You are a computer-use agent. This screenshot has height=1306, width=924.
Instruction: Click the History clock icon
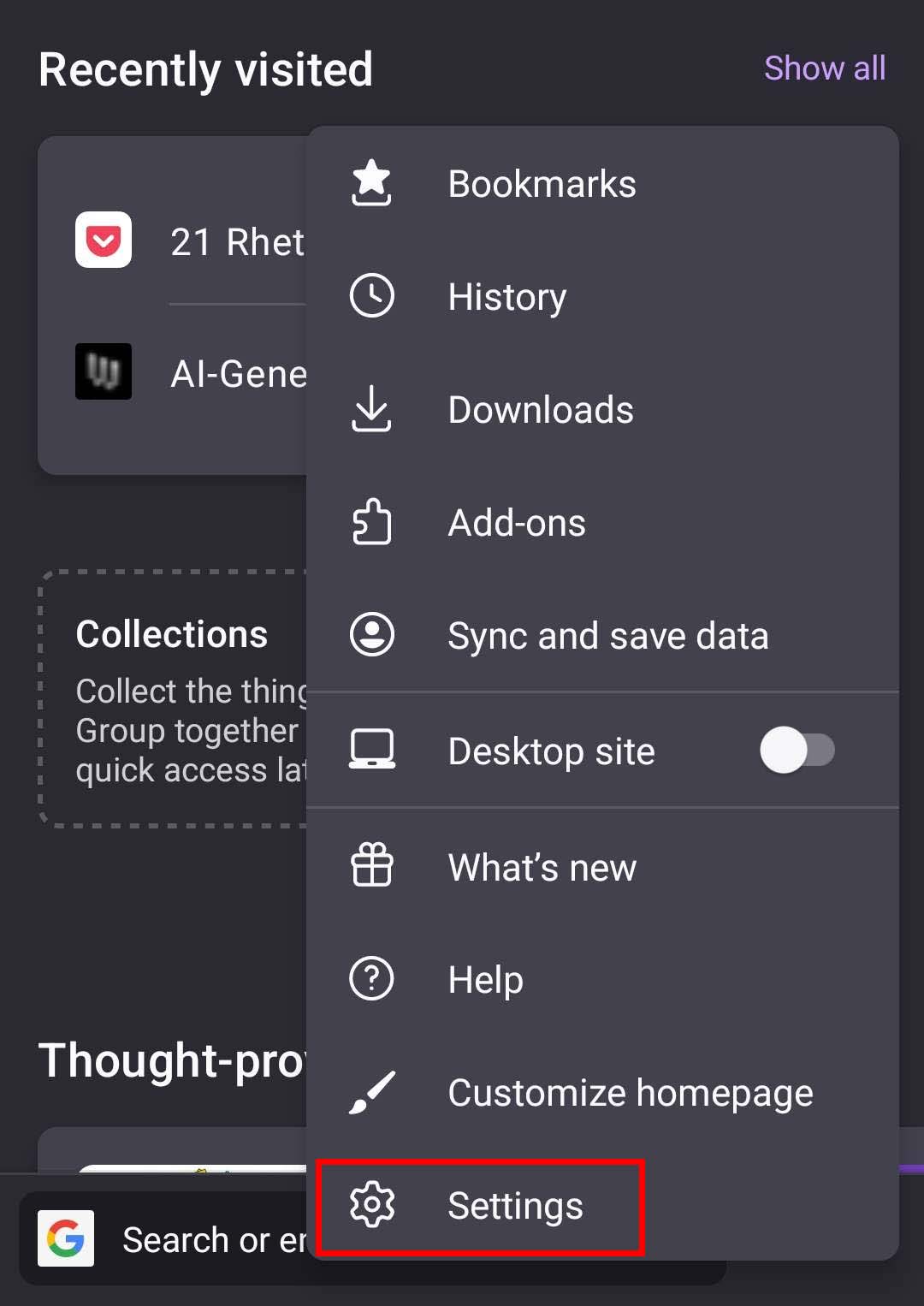(x=372, y=296)
